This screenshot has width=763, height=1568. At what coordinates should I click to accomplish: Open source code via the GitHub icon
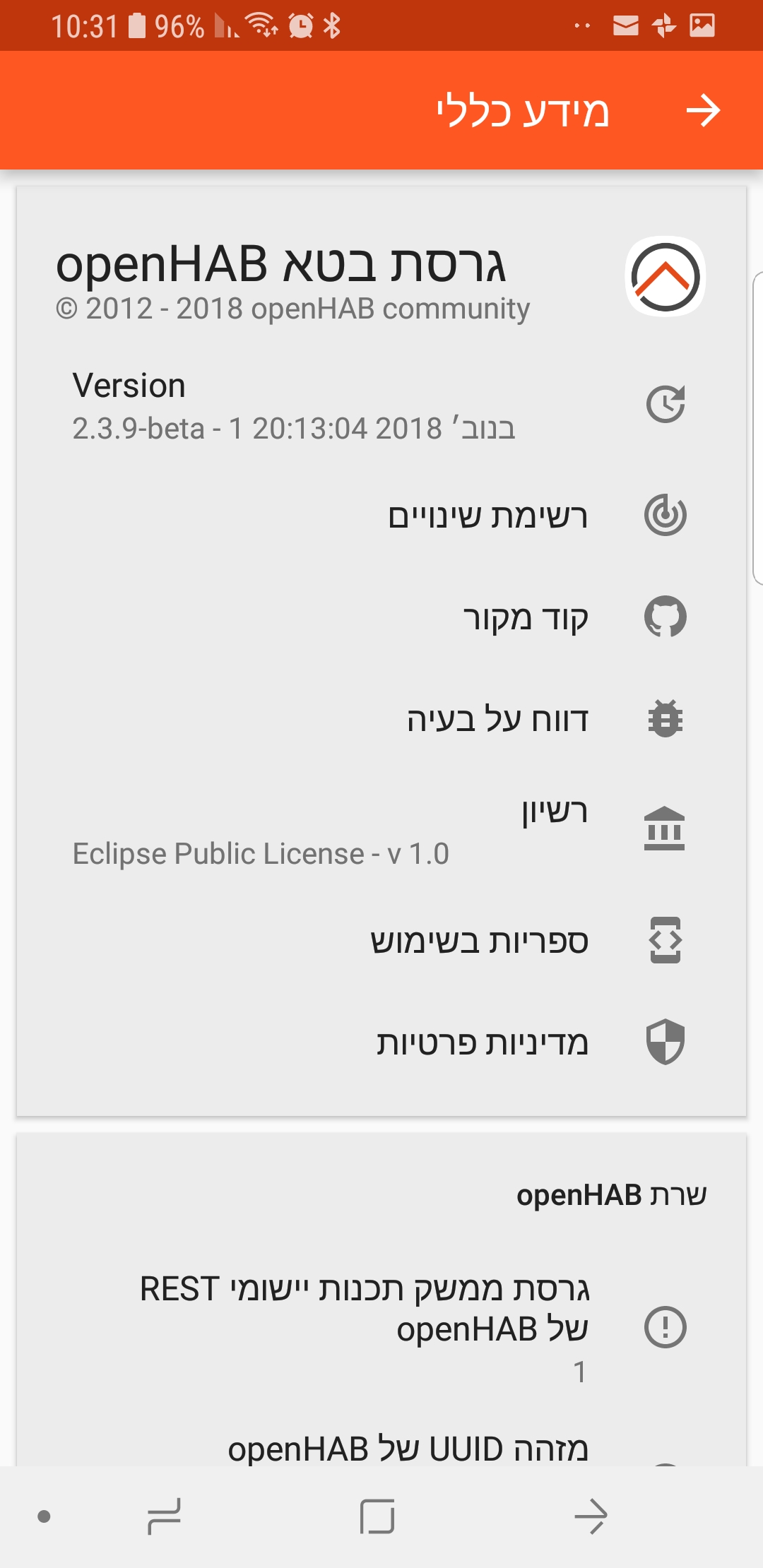[x=665, y=617]
